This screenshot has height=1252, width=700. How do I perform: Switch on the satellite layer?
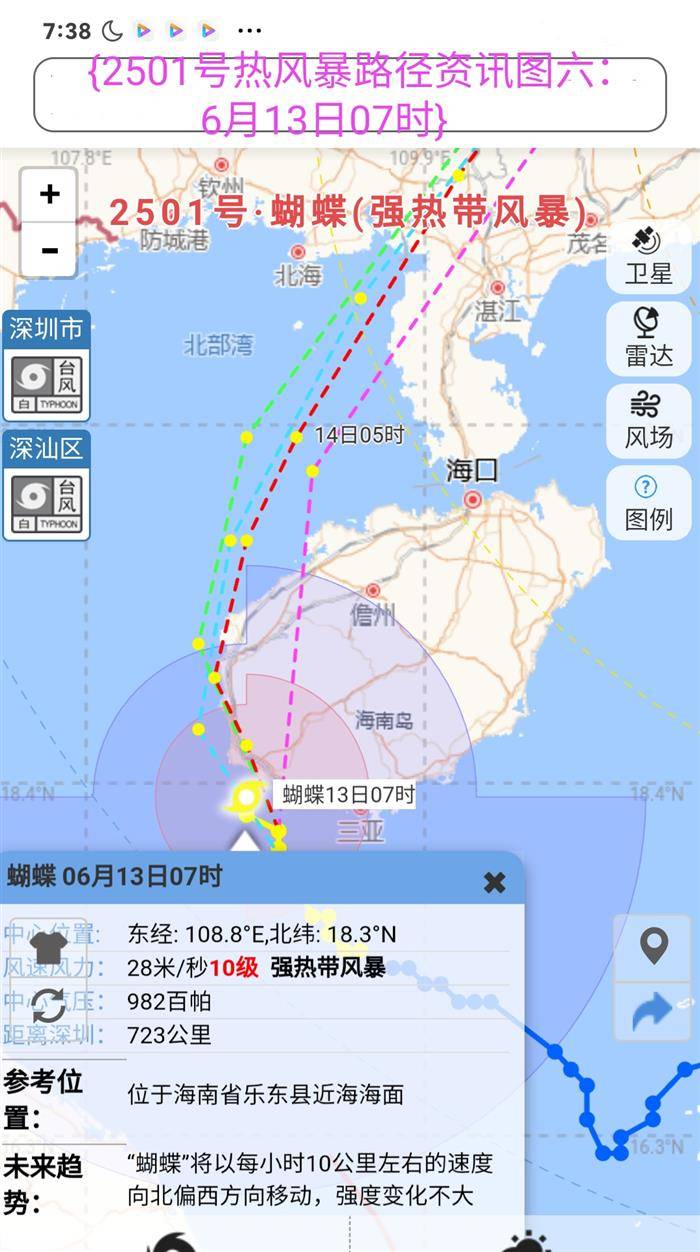649,256
